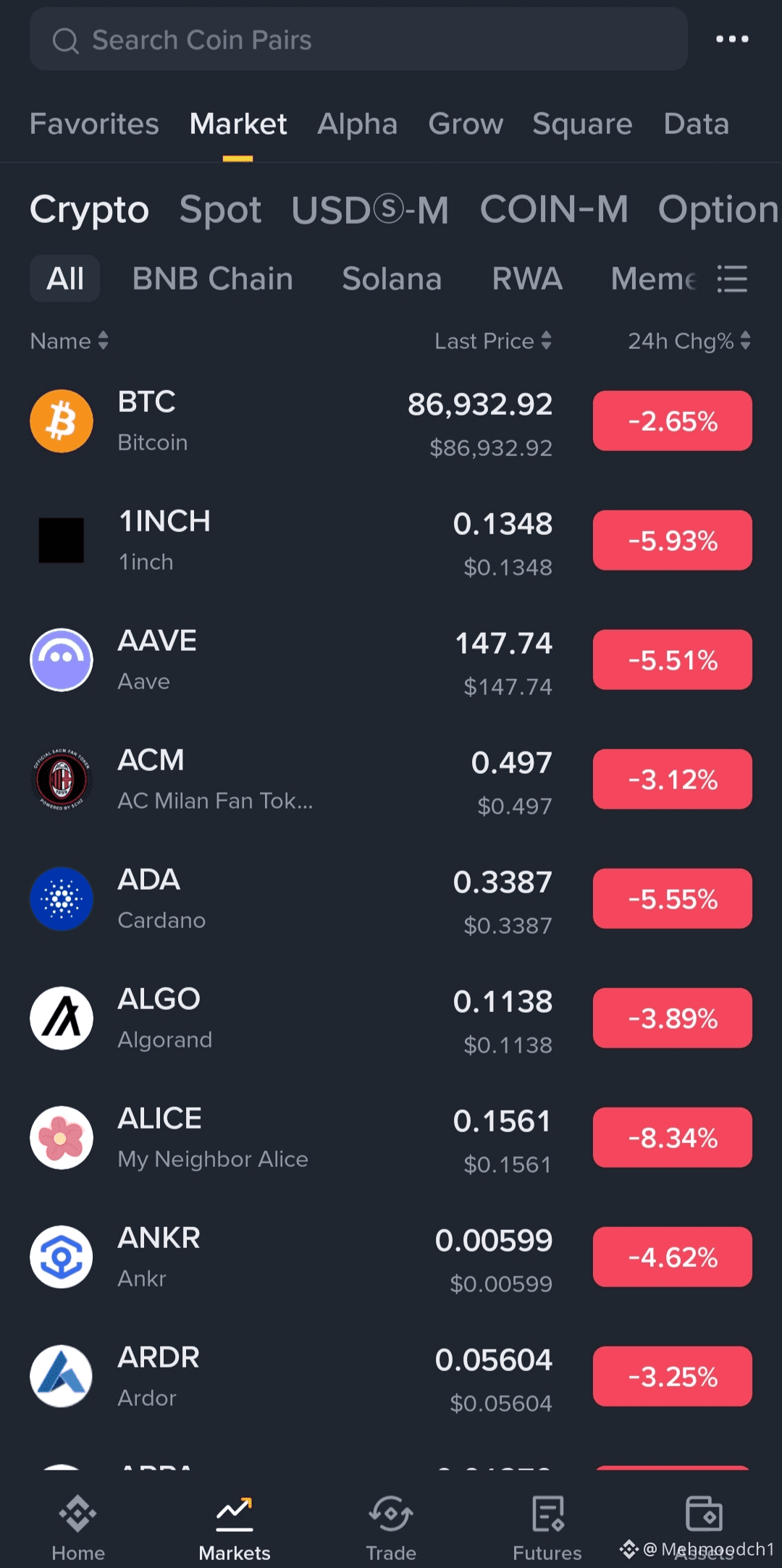
Task: Open the BTC Bitcoin row
Action: [x=290, y=421]
